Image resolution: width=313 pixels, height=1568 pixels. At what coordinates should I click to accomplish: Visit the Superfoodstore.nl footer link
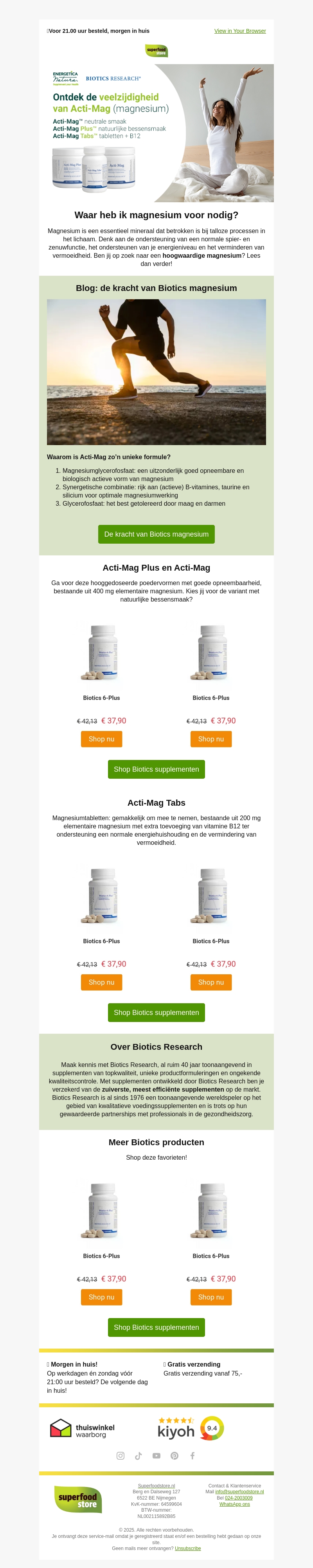pos(156,1485)
